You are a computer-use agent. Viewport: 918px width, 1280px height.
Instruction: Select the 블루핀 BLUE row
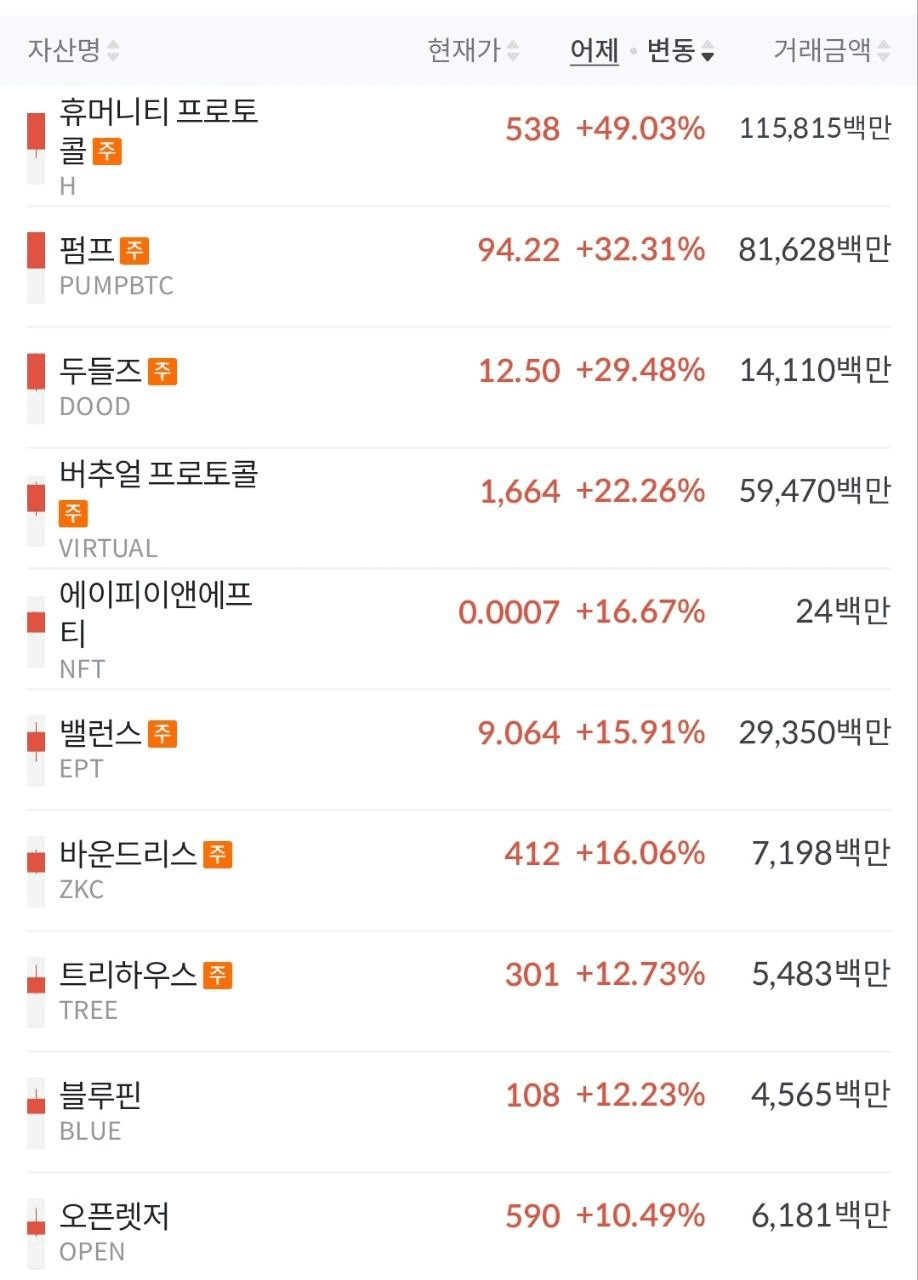100,1112
